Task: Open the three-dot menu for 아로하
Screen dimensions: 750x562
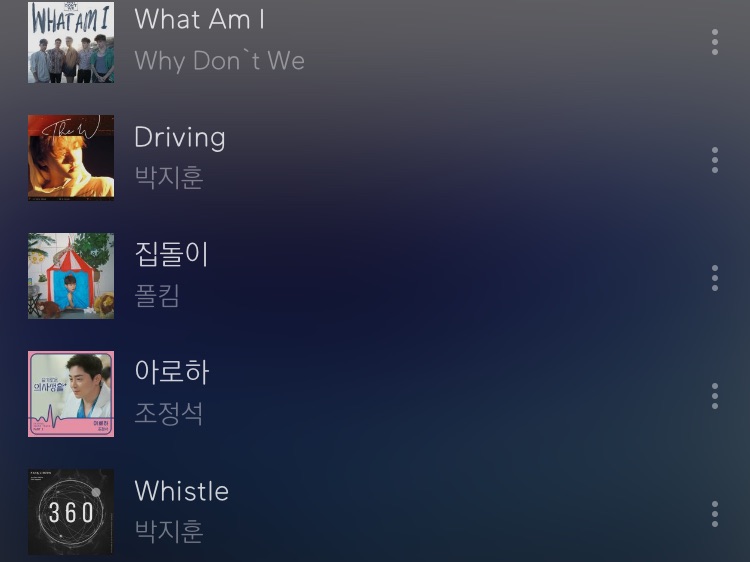Action: click(714, 396)
